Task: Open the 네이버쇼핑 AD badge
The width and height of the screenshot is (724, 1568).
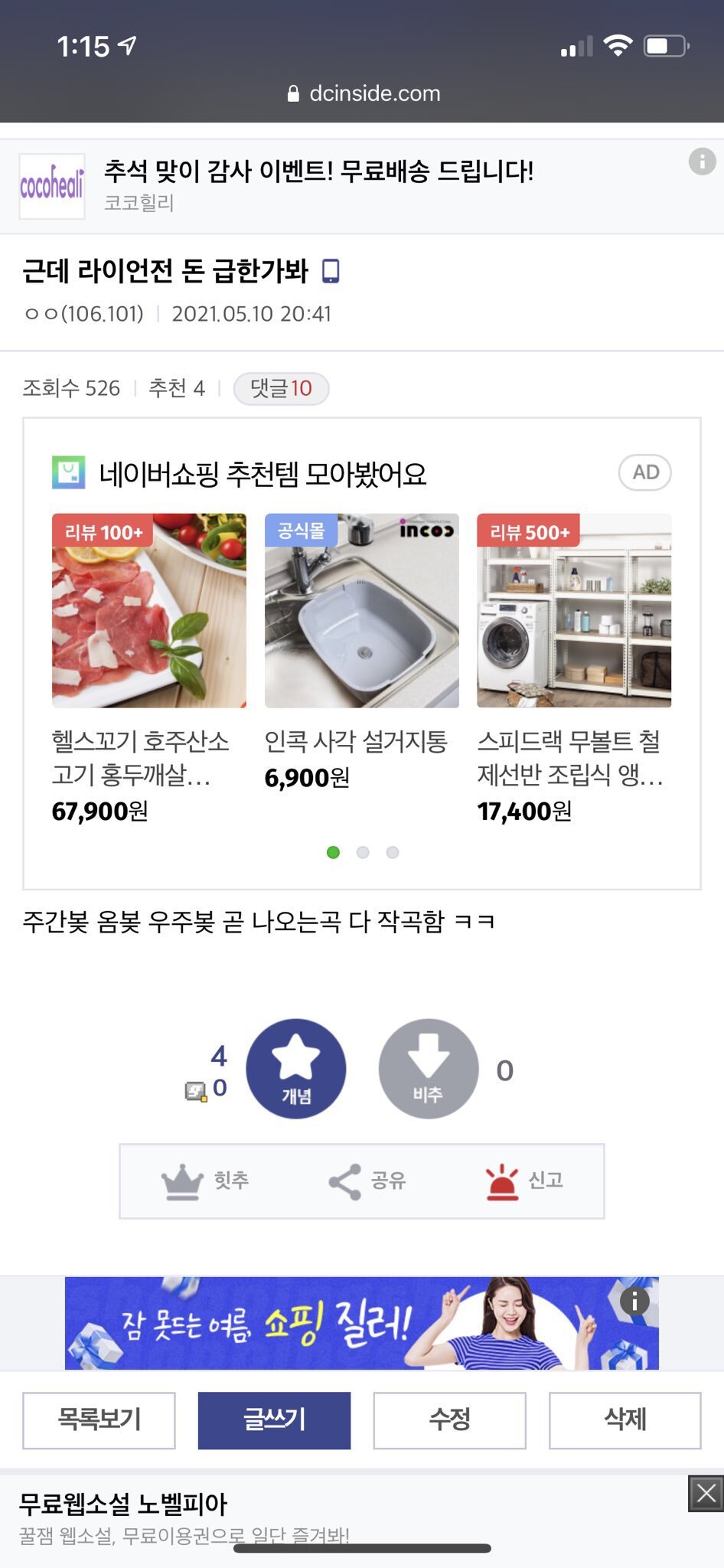Action: 644,472
